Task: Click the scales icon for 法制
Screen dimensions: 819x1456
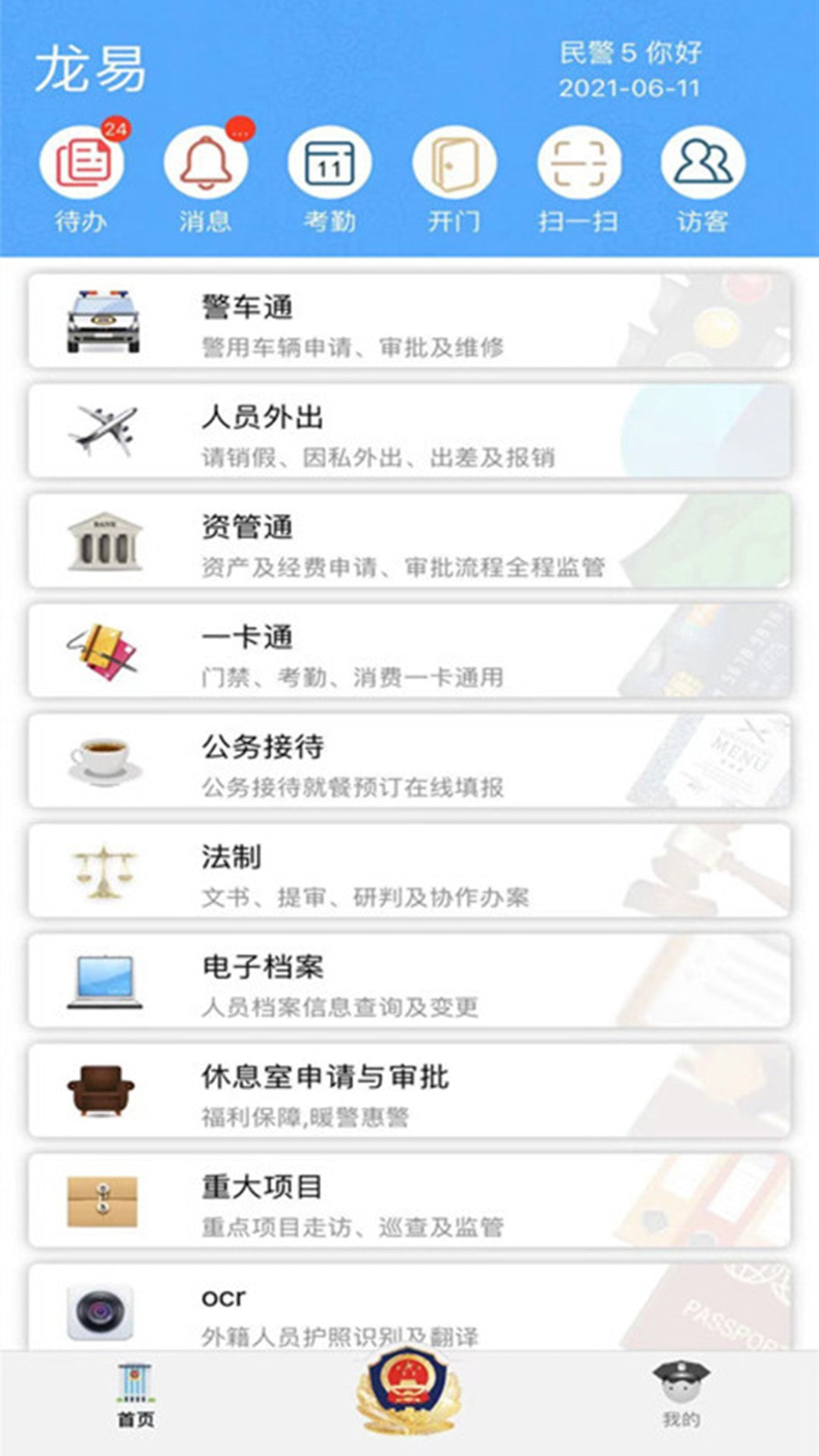Action: pyautogui.click(x=105, y=874)
